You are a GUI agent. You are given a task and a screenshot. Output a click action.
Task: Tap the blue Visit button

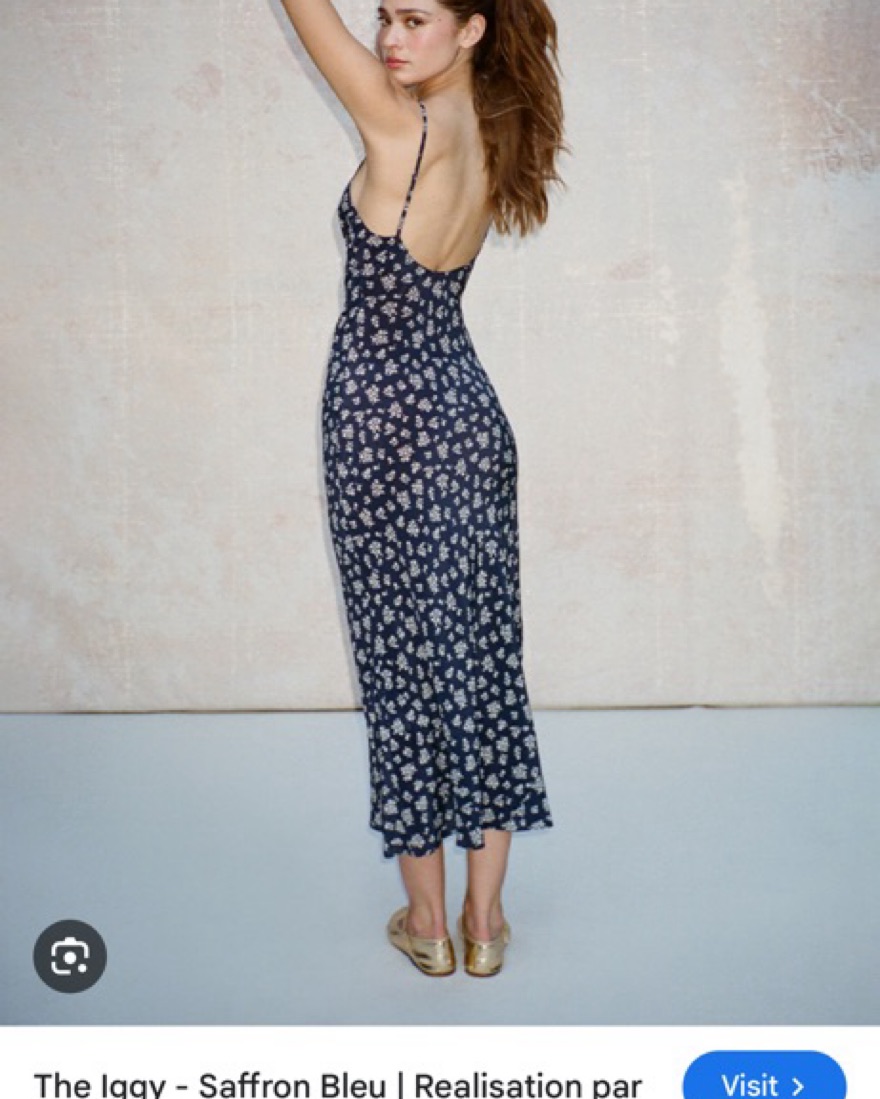[763, 1081]
